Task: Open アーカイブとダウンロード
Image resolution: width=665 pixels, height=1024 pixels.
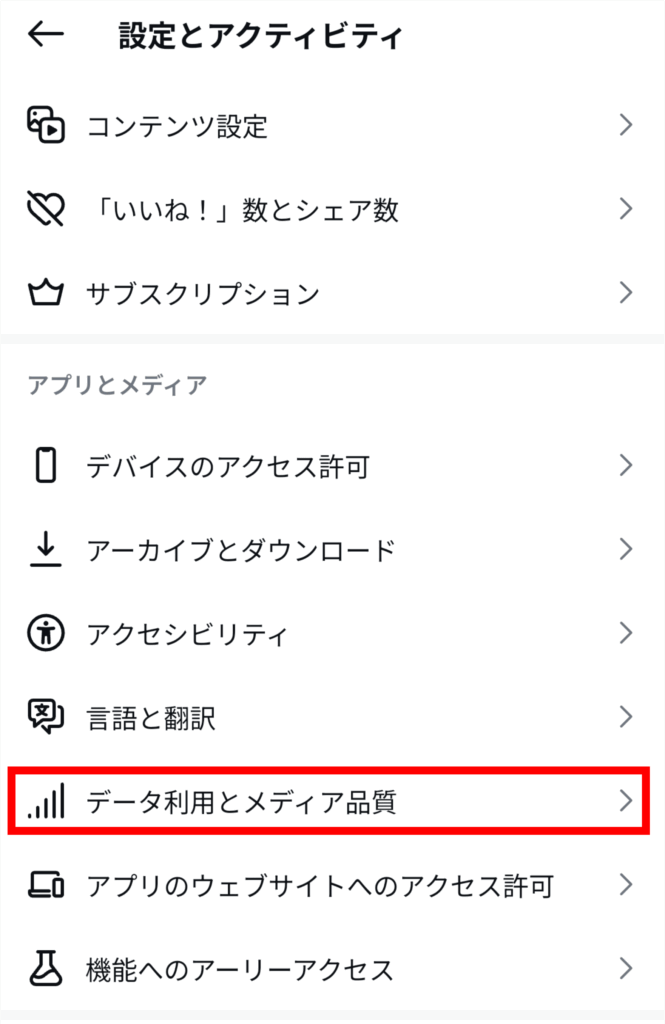Action: click(x=330, y=550)
